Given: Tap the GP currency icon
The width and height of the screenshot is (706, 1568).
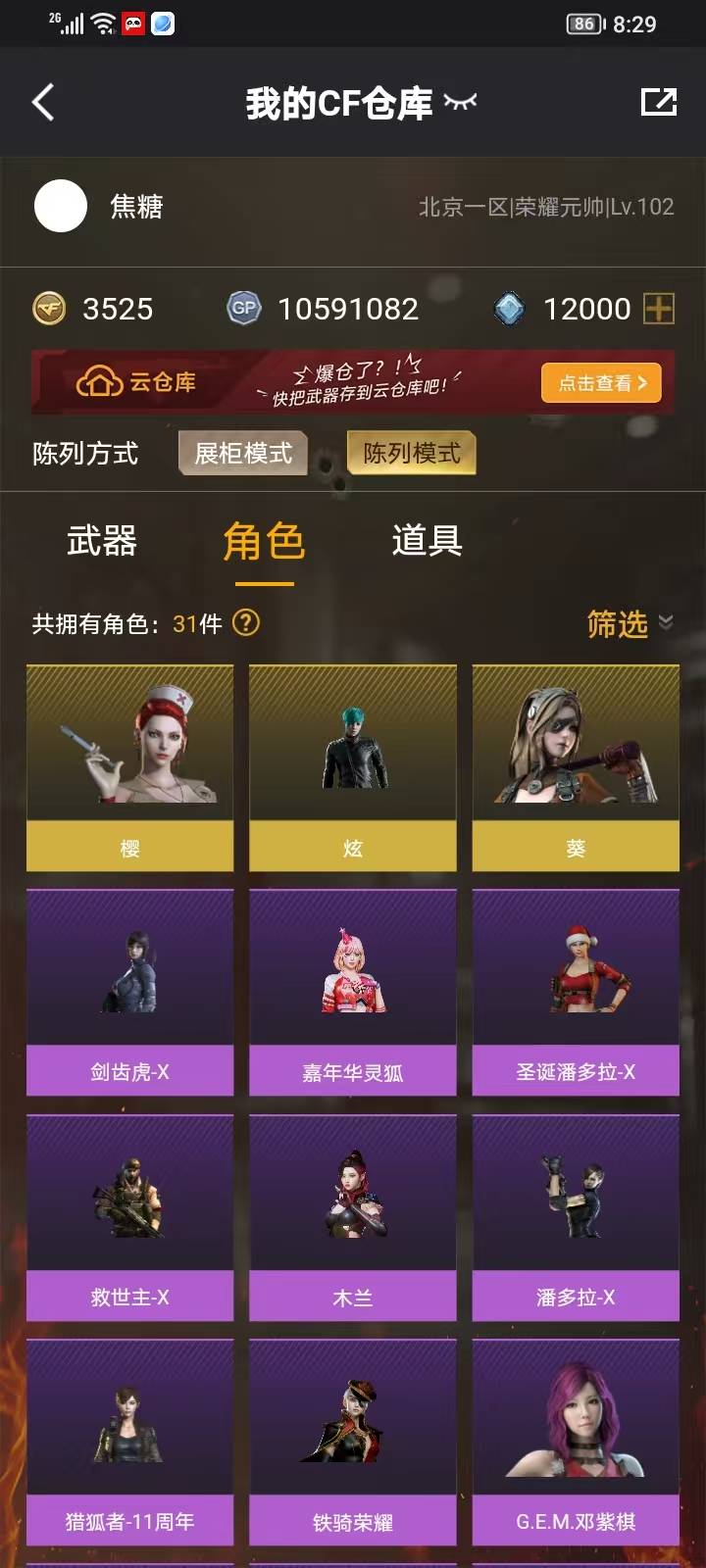Looking at the screenshot, I should click(243, 309).
